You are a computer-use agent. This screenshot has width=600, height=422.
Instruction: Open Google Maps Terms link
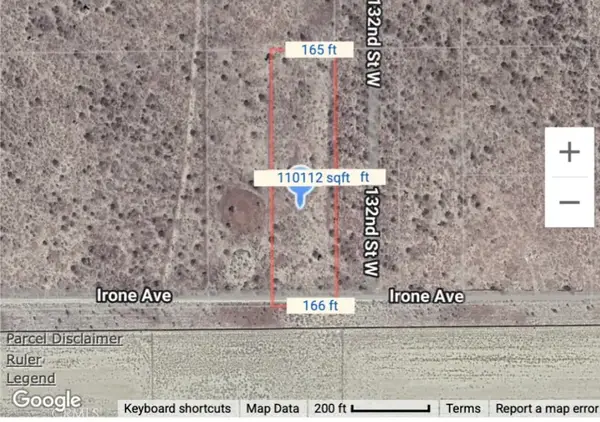463,409
